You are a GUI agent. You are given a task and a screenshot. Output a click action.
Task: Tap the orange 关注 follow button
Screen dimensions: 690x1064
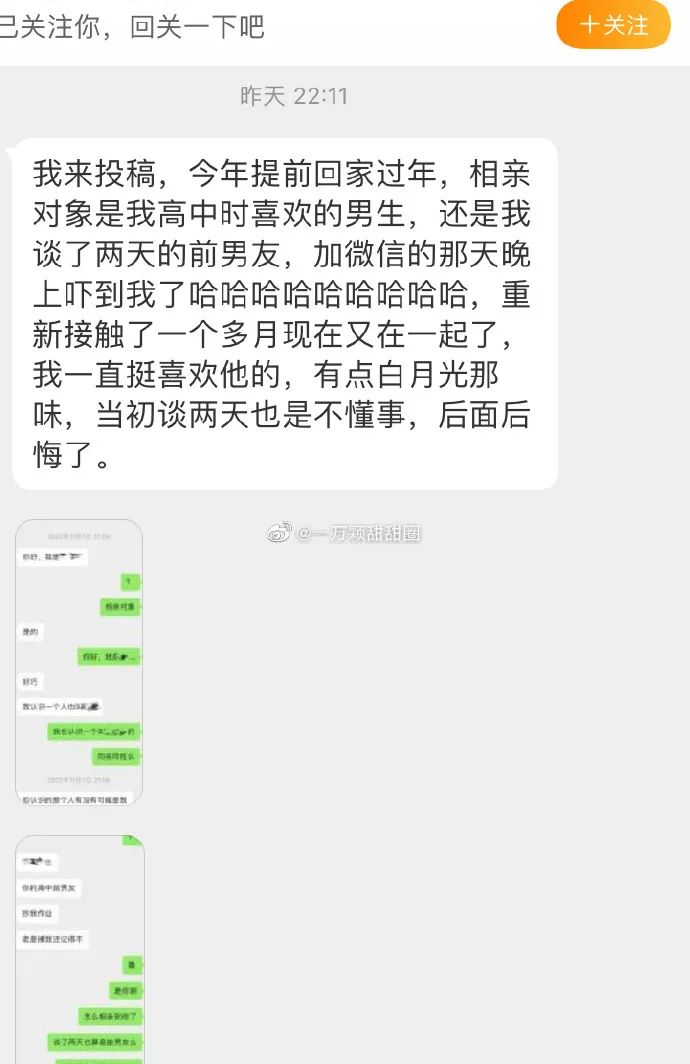click(x=614, y=24)
